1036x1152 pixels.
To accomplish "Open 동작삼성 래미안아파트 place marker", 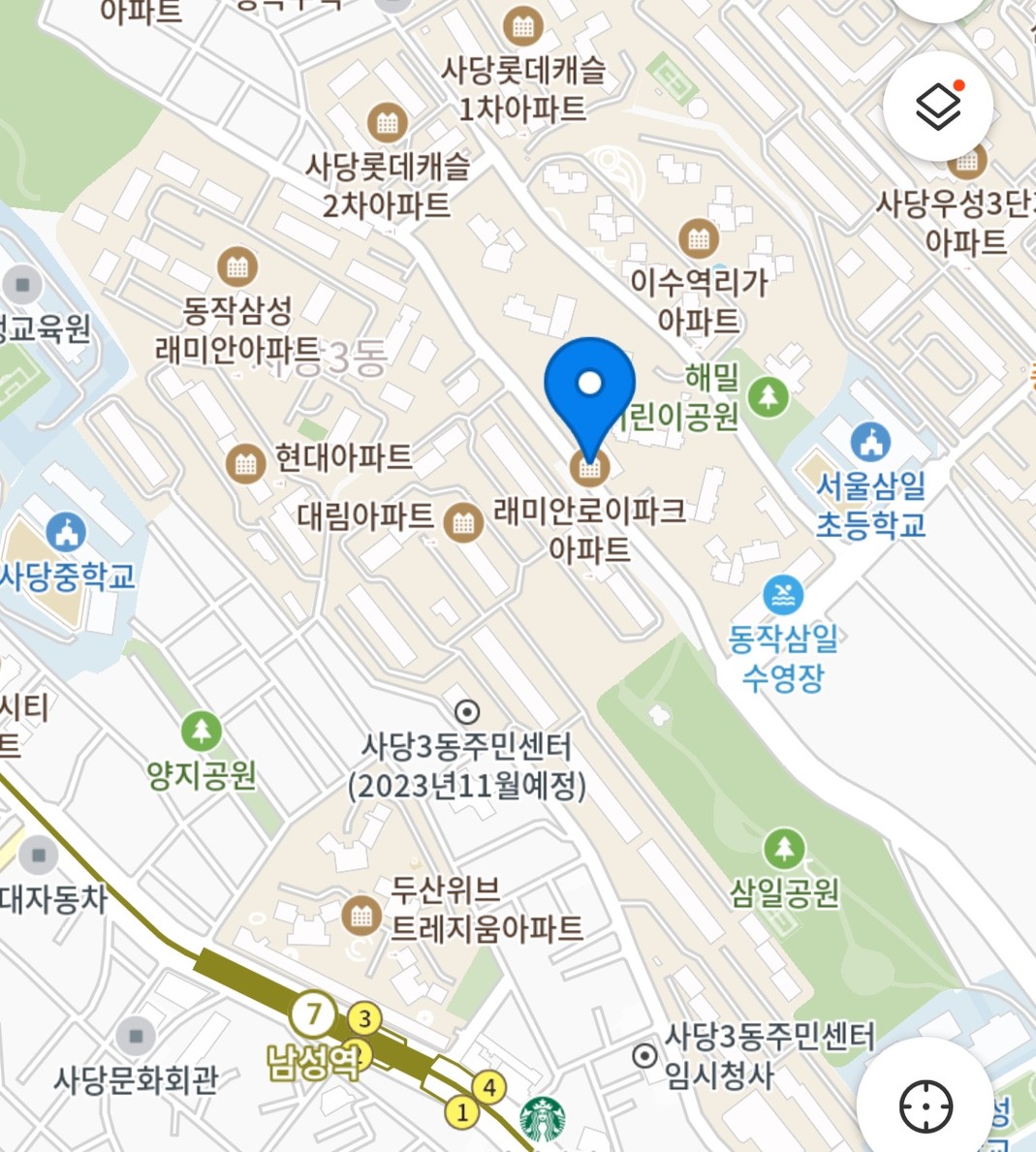I will [237, 266].
